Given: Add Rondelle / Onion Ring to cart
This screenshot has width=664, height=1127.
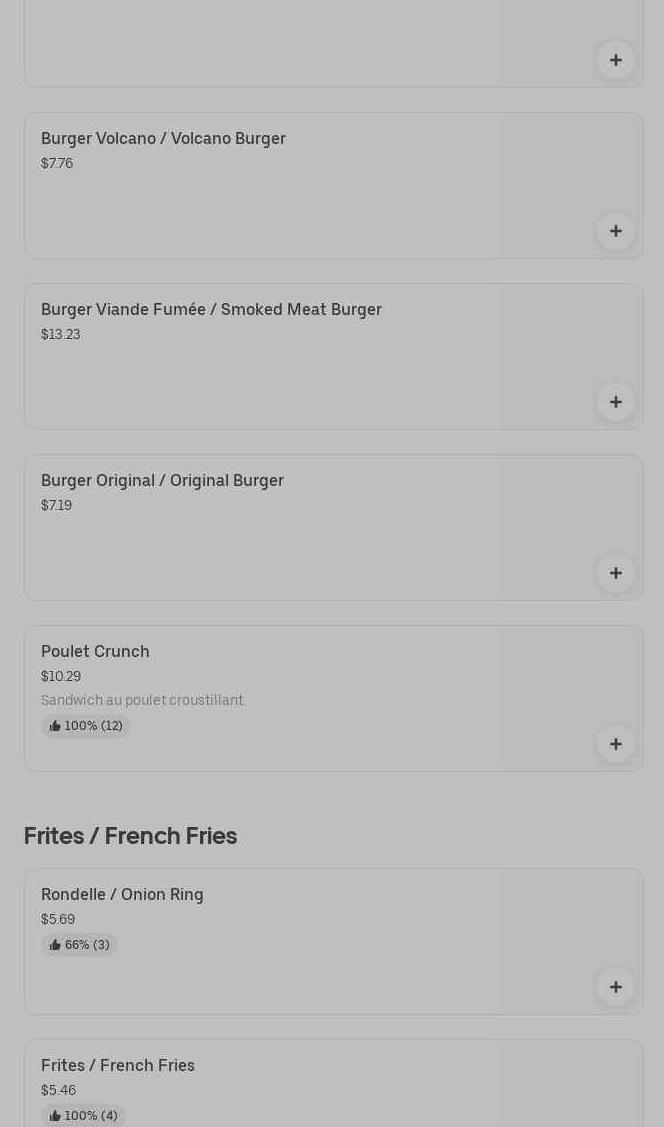Looking at the screenshot, I should pos(616,987).
